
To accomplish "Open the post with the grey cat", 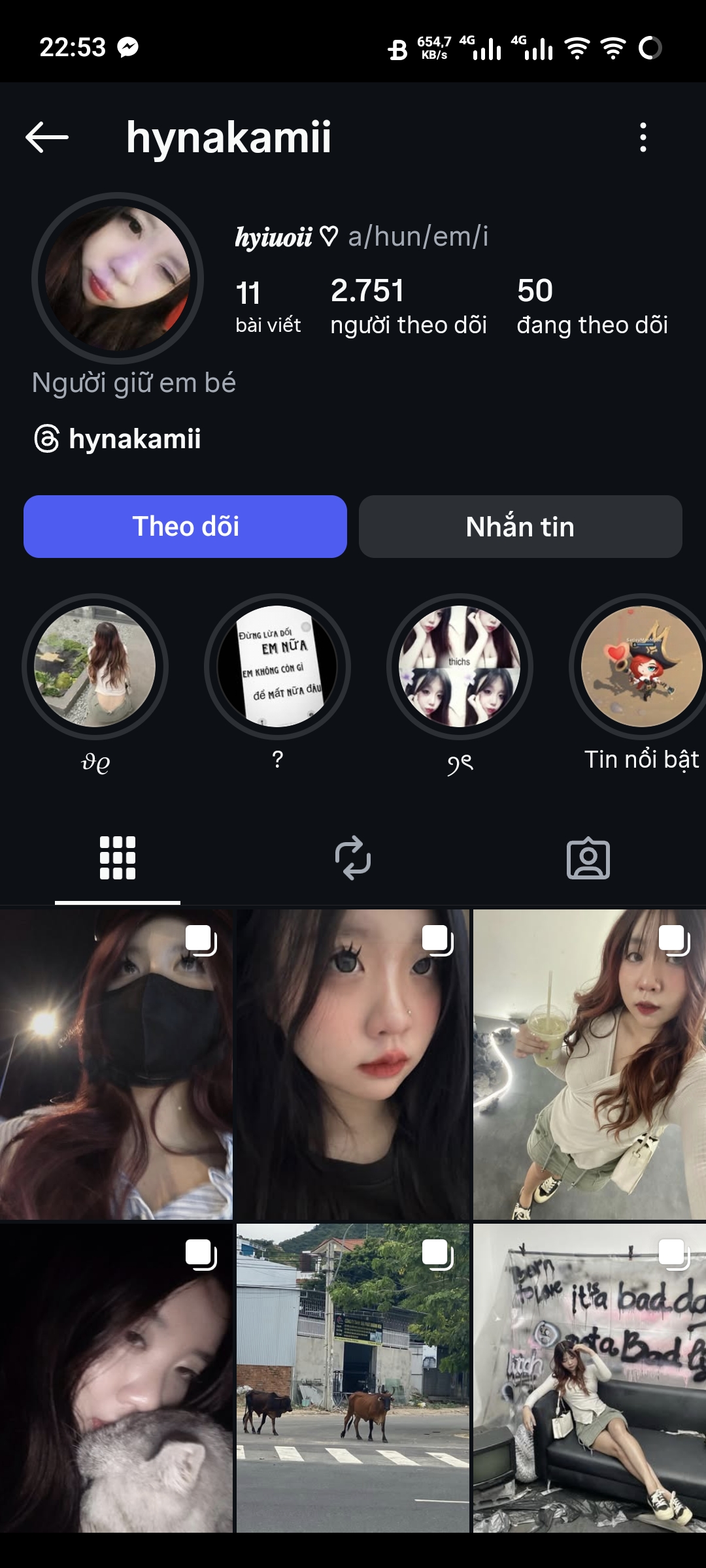I will click(116, 1378).
